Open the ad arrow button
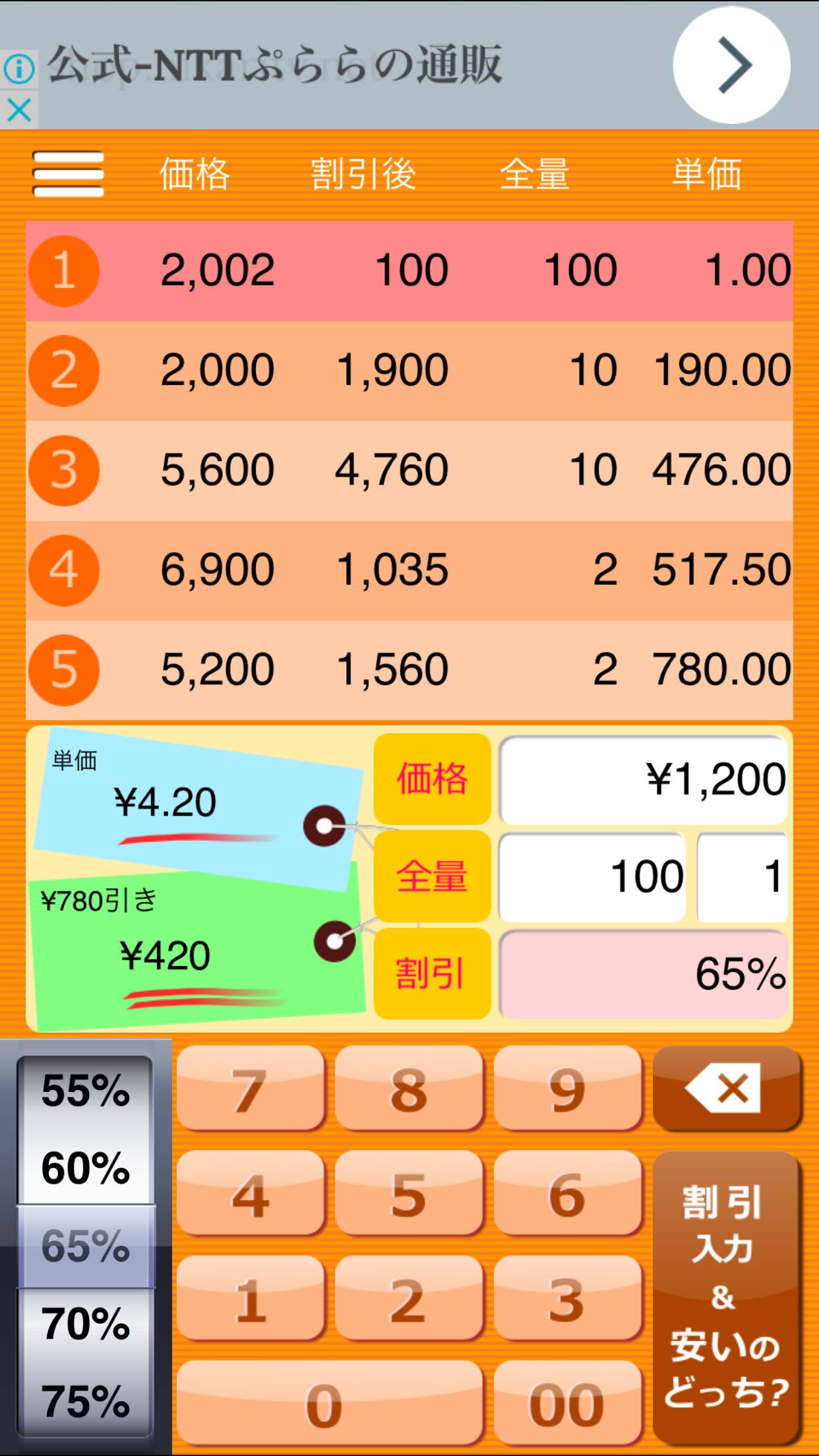Image resolution: width=819 pixels, height=1456 pixels. point(731,65)
